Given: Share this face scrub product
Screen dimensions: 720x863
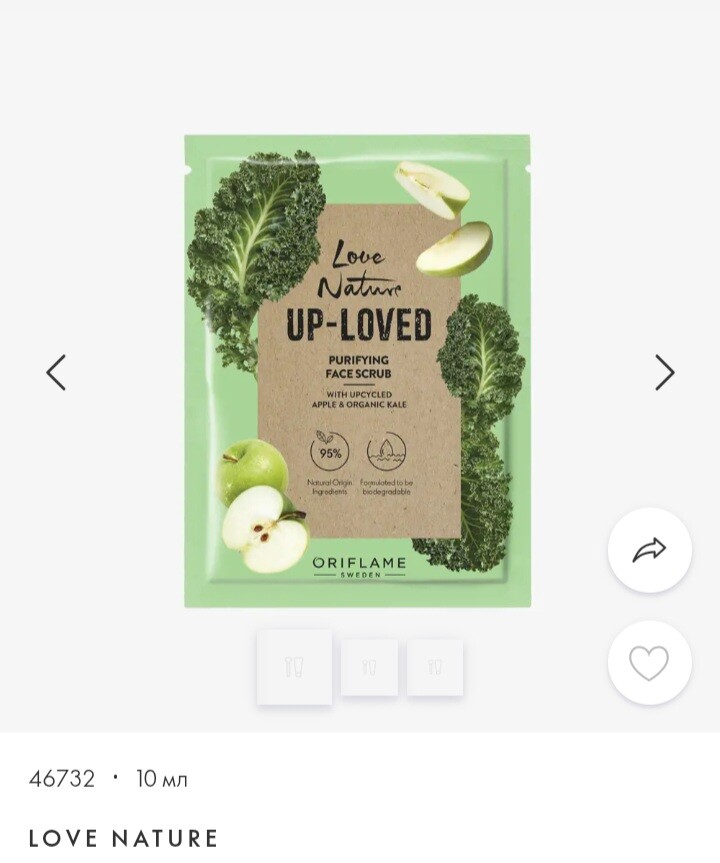Looking at the screenshot, I should pos(649,550).
